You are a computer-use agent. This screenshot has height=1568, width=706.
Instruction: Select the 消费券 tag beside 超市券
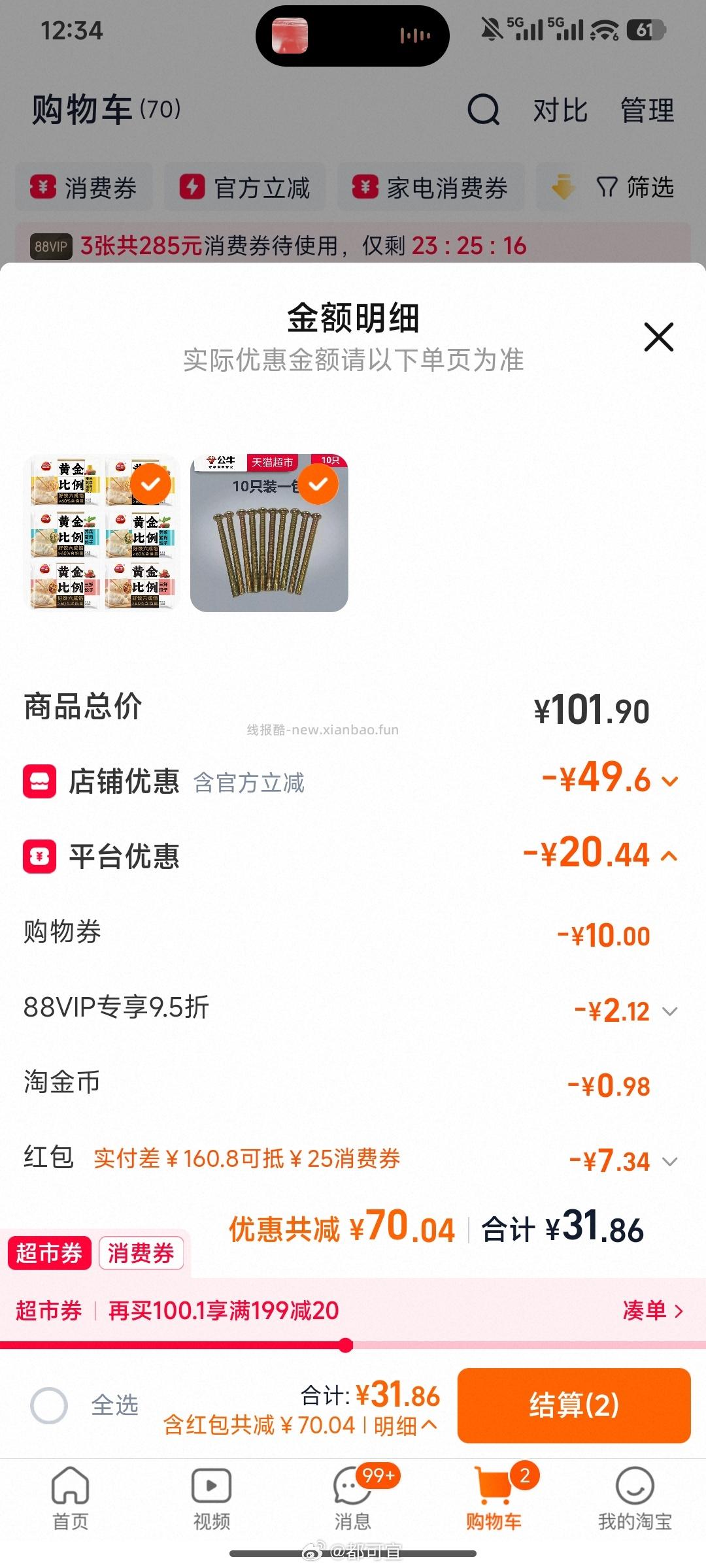[x=141, y=1253]
